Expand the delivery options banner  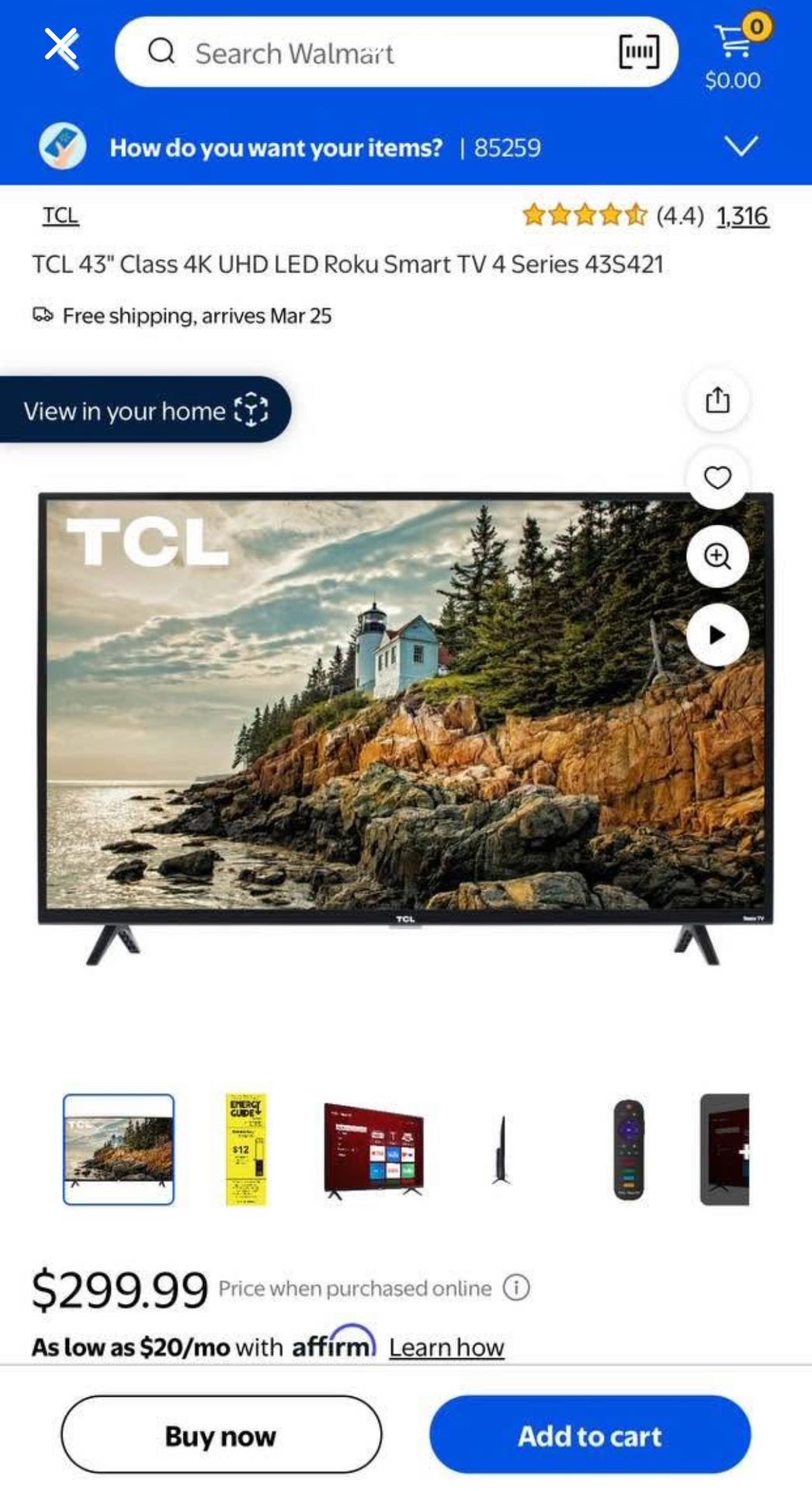(x=741, y=146)
